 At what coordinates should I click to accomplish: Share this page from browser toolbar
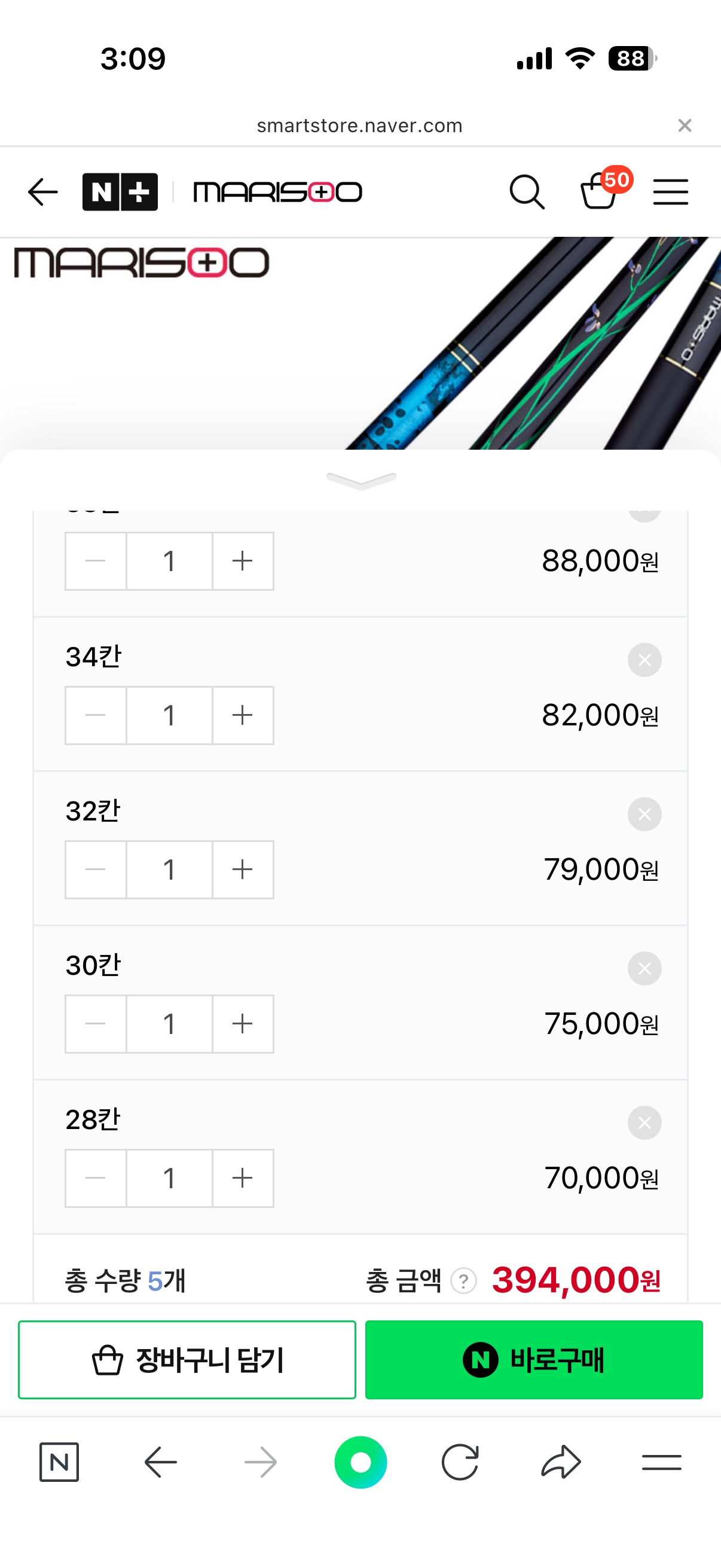560,1462
